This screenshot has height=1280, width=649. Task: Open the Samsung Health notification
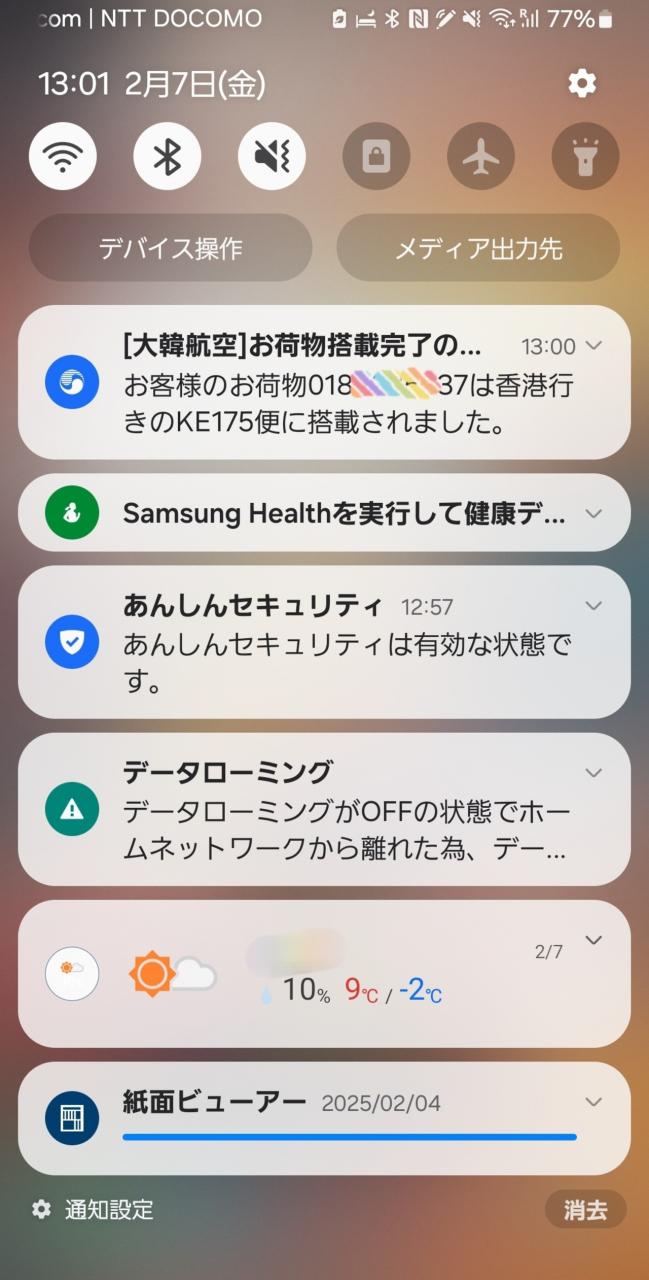320,513
